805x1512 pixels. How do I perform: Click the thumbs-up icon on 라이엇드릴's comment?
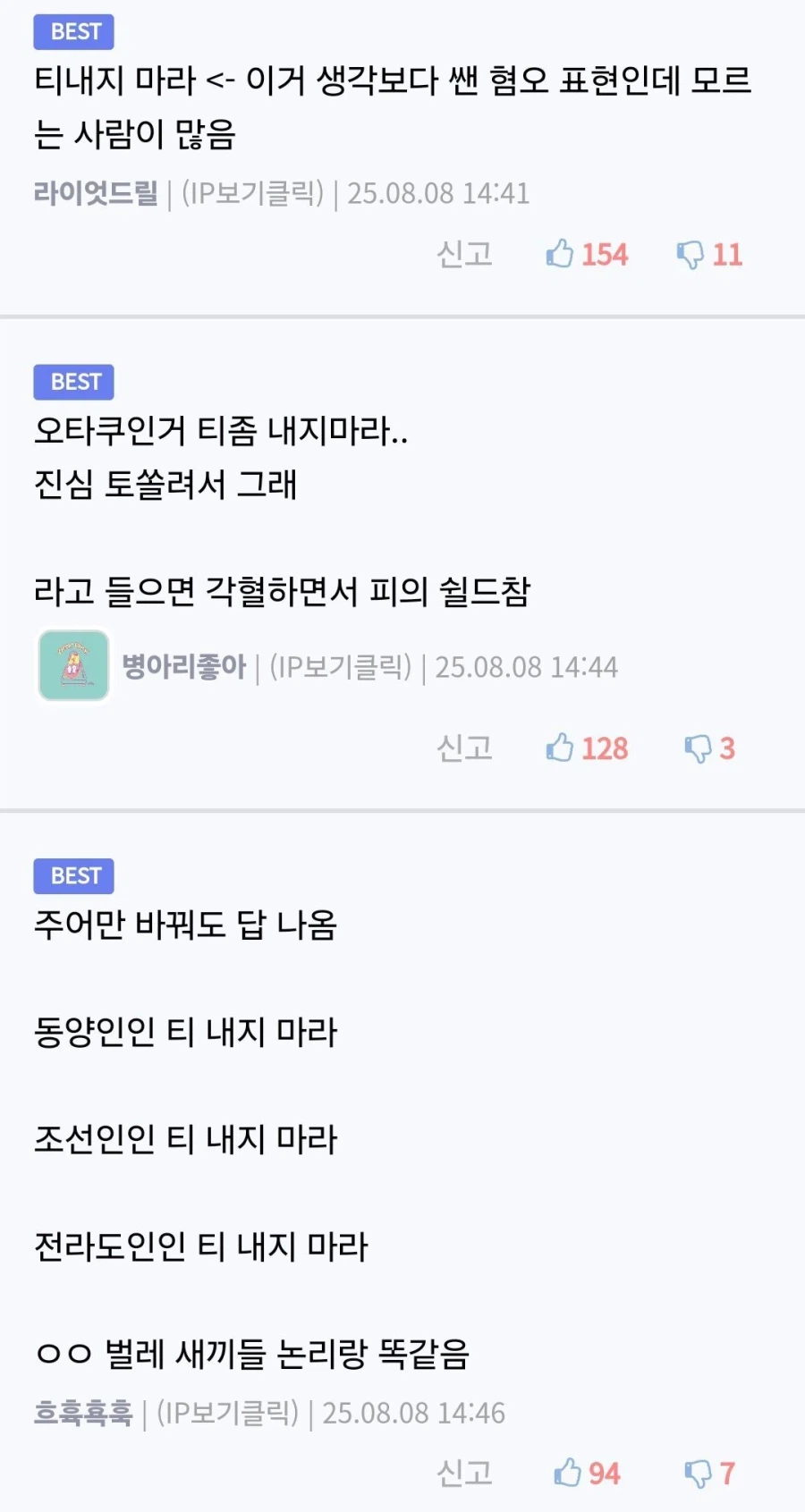coord(561,256)
